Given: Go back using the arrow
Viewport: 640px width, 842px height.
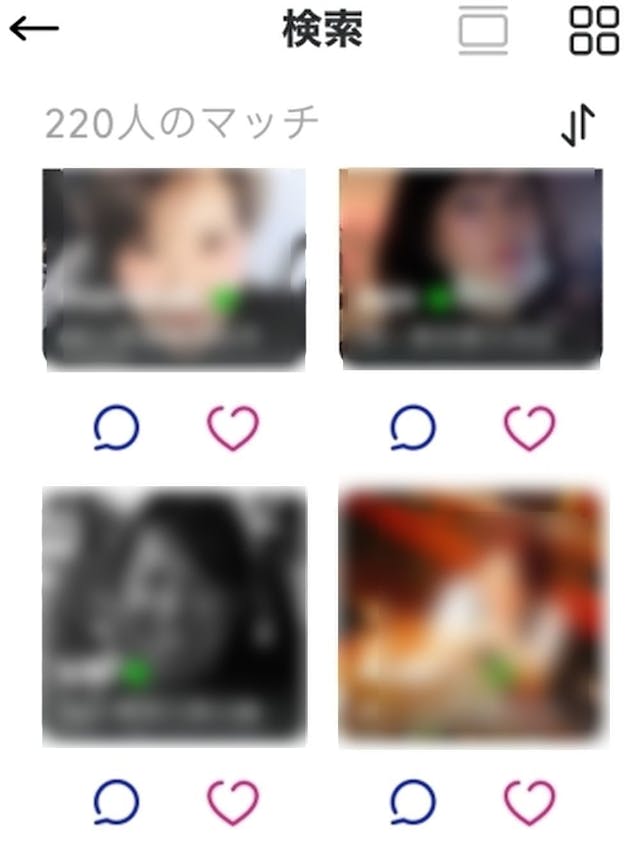Looking at the screenshot, I should point(34,29).
